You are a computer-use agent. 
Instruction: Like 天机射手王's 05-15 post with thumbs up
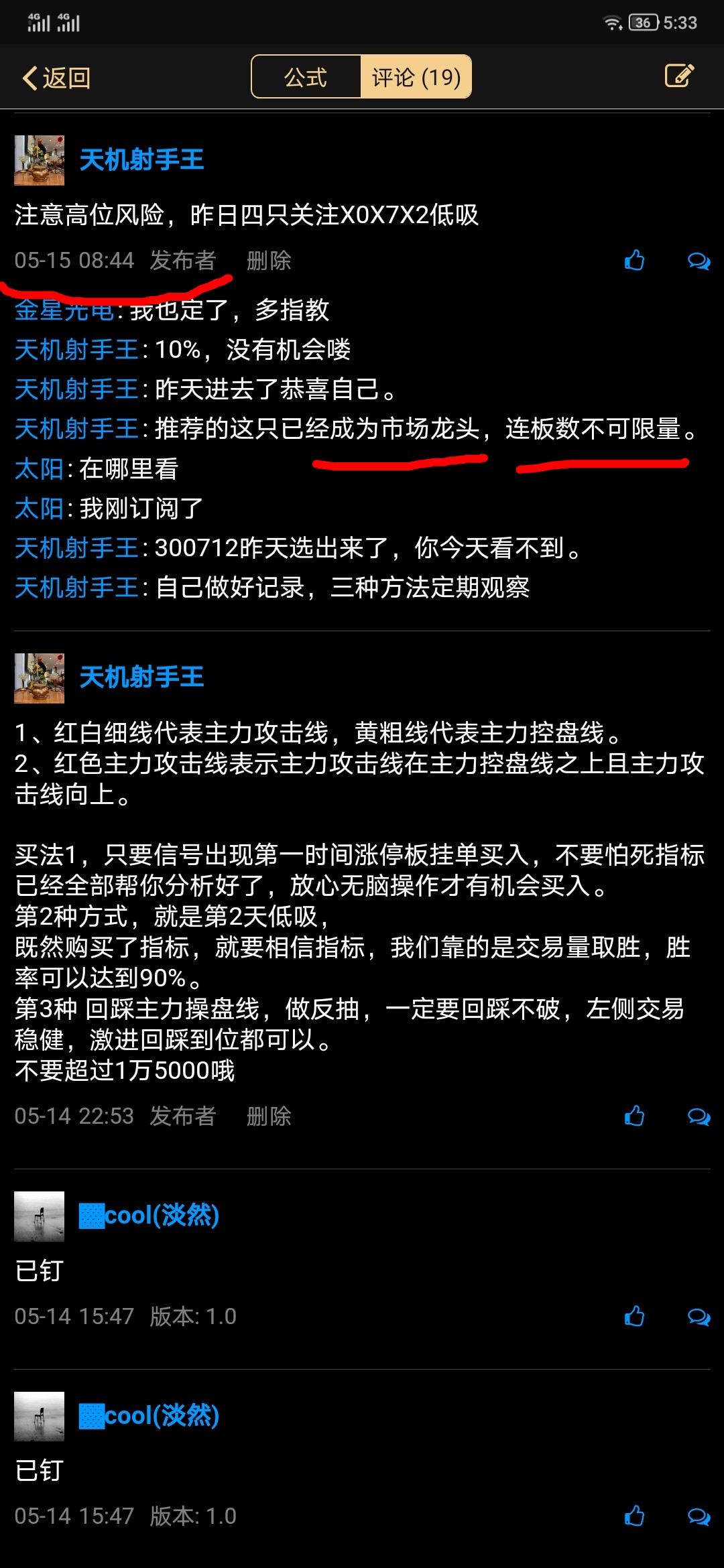pyautogui.click(x=633, y=261)
